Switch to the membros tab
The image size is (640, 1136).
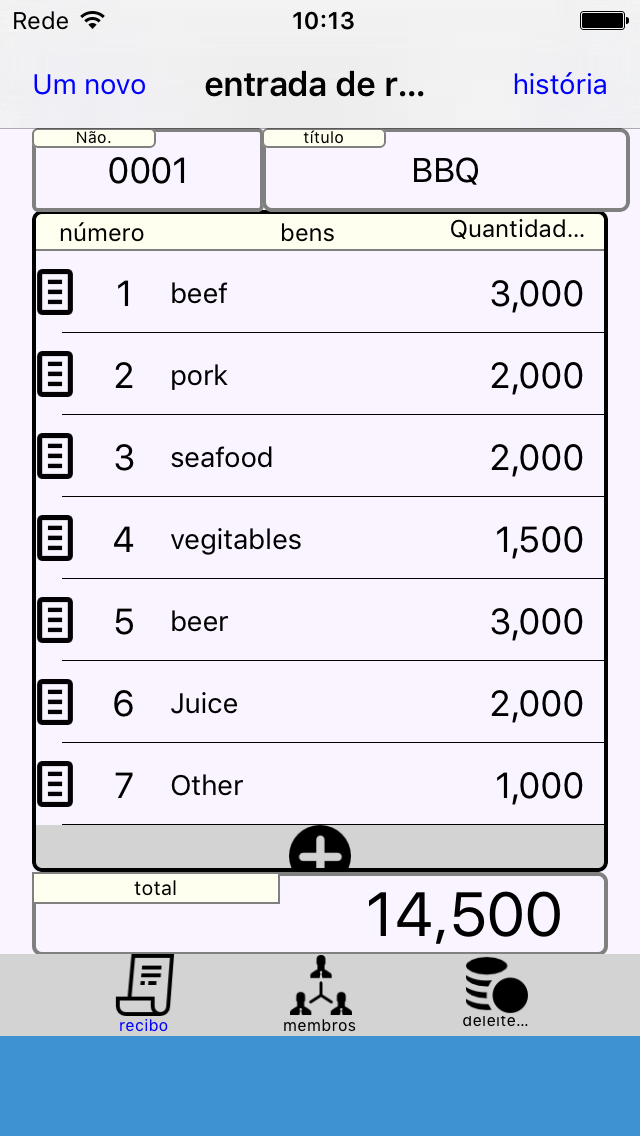[320, 993]
